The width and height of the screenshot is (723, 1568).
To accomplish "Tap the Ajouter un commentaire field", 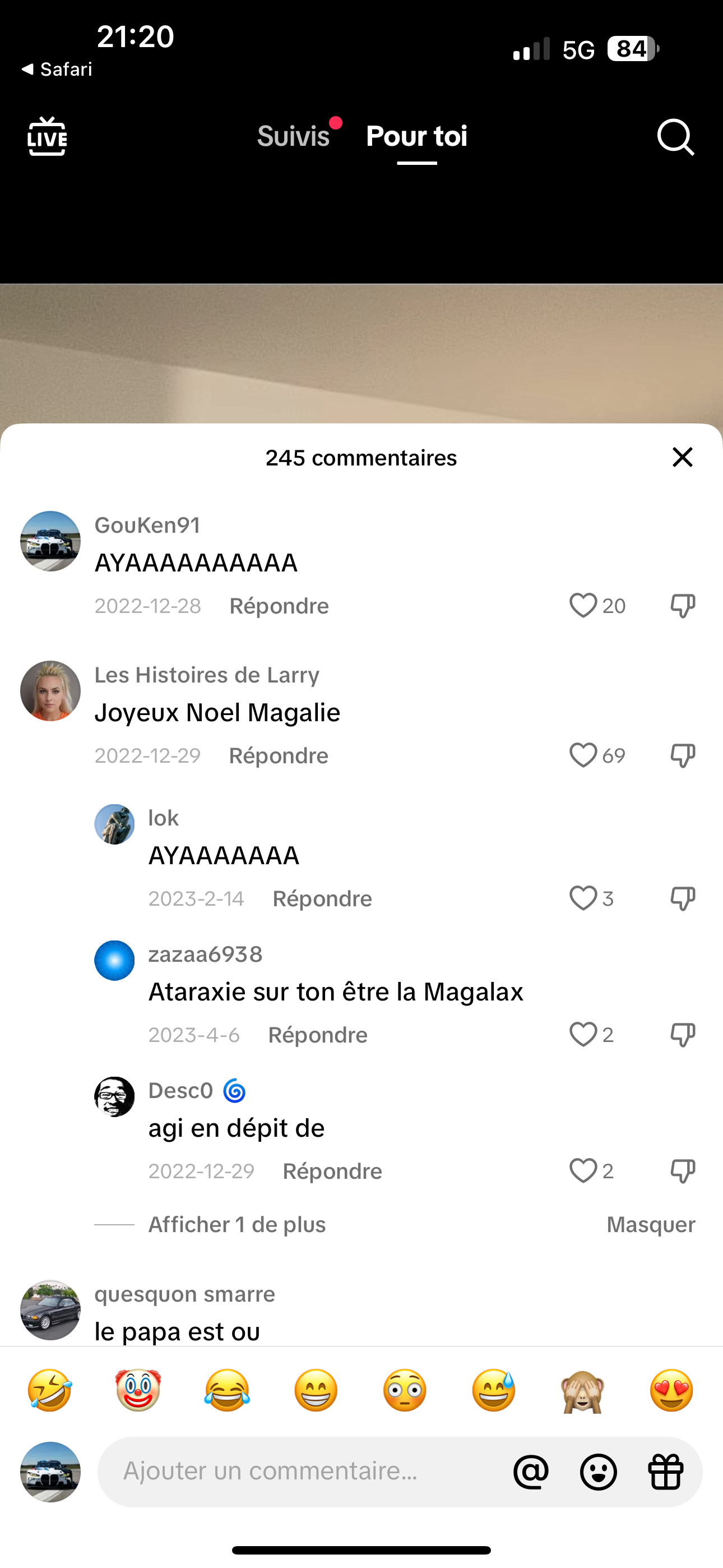I will 292,1471.
